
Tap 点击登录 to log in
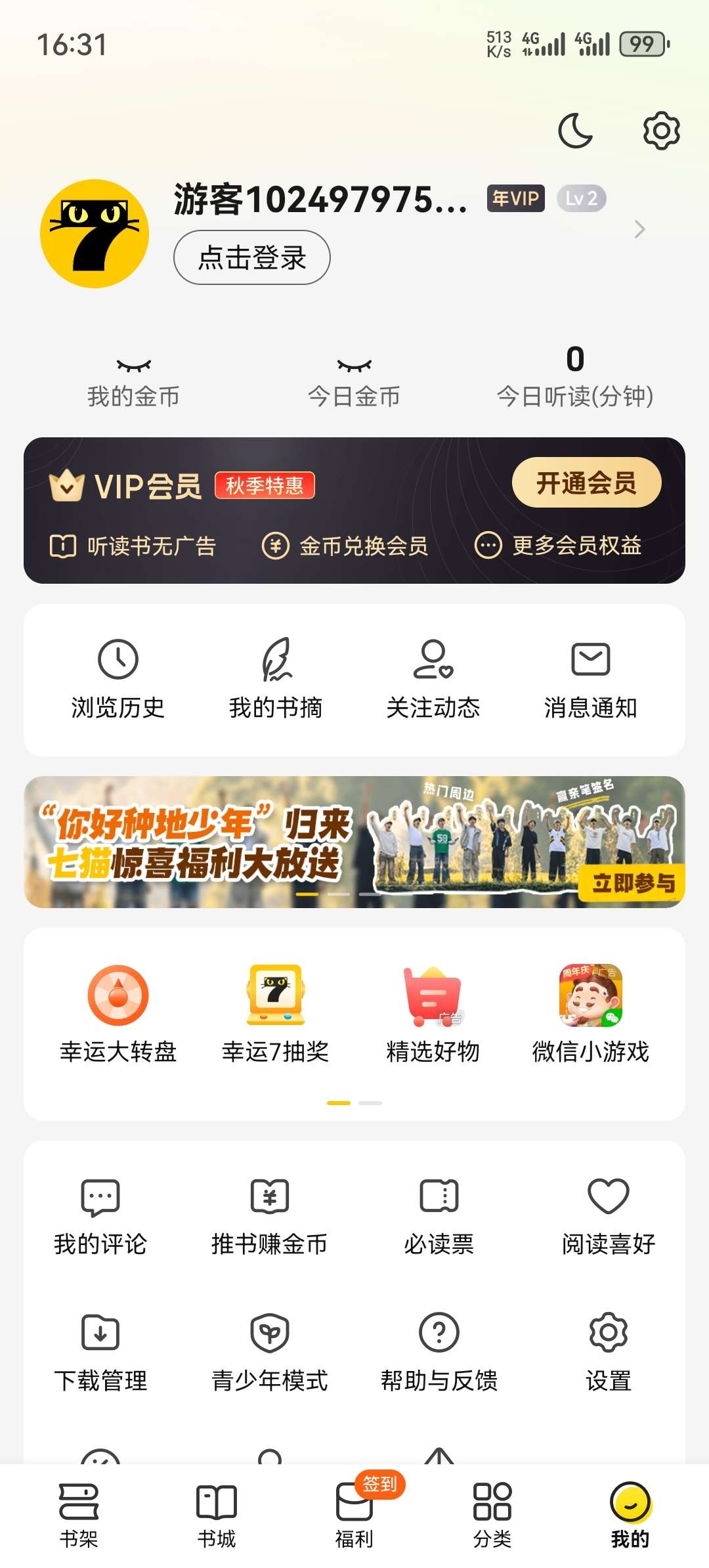coord(252,257)
